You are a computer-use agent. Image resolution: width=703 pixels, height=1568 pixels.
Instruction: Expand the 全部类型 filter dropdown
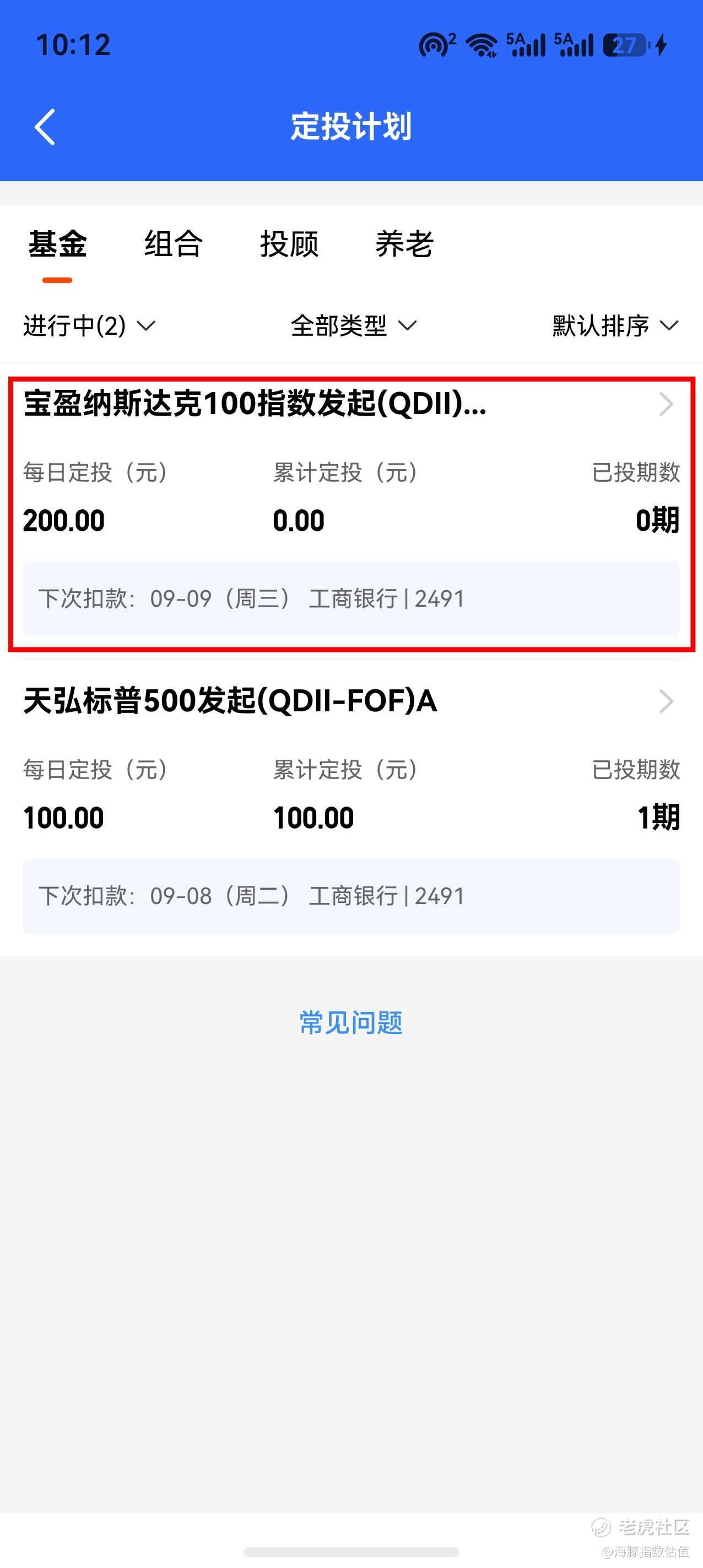click(354, 325)
